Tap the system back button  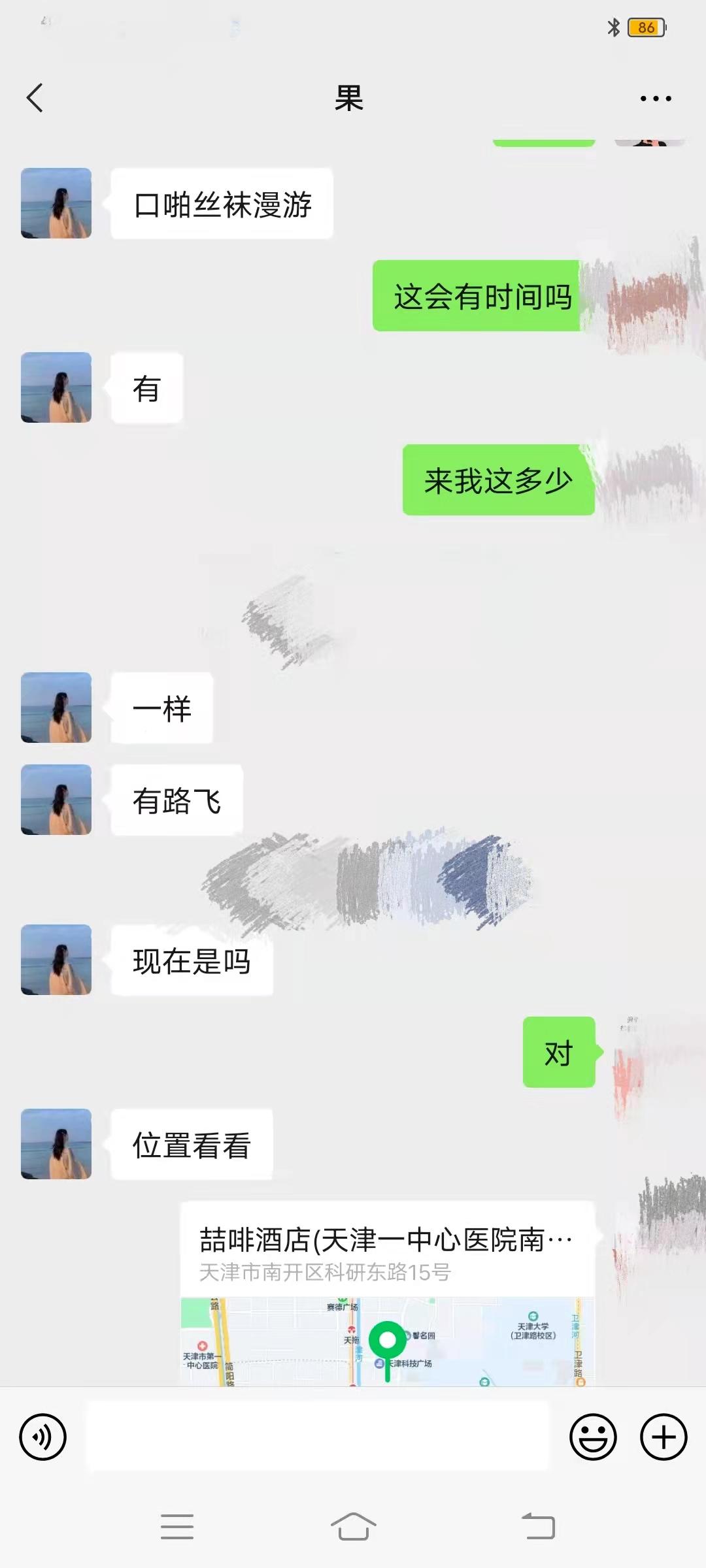[x=538, y=1527]
